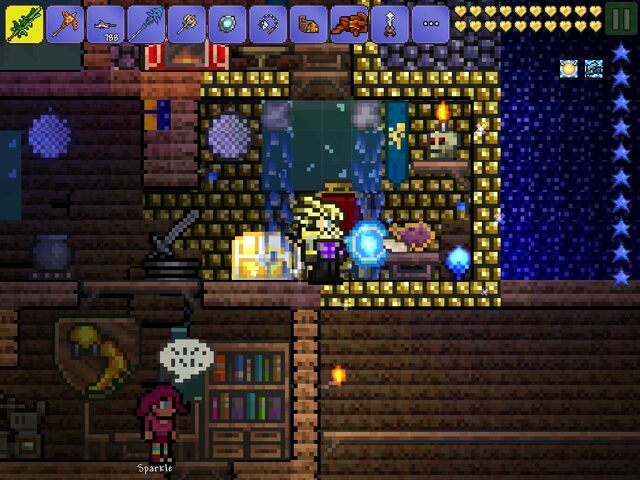Tap the teal buff icon
The height and width of the screenshot is (480, 640).
[594, 69]
